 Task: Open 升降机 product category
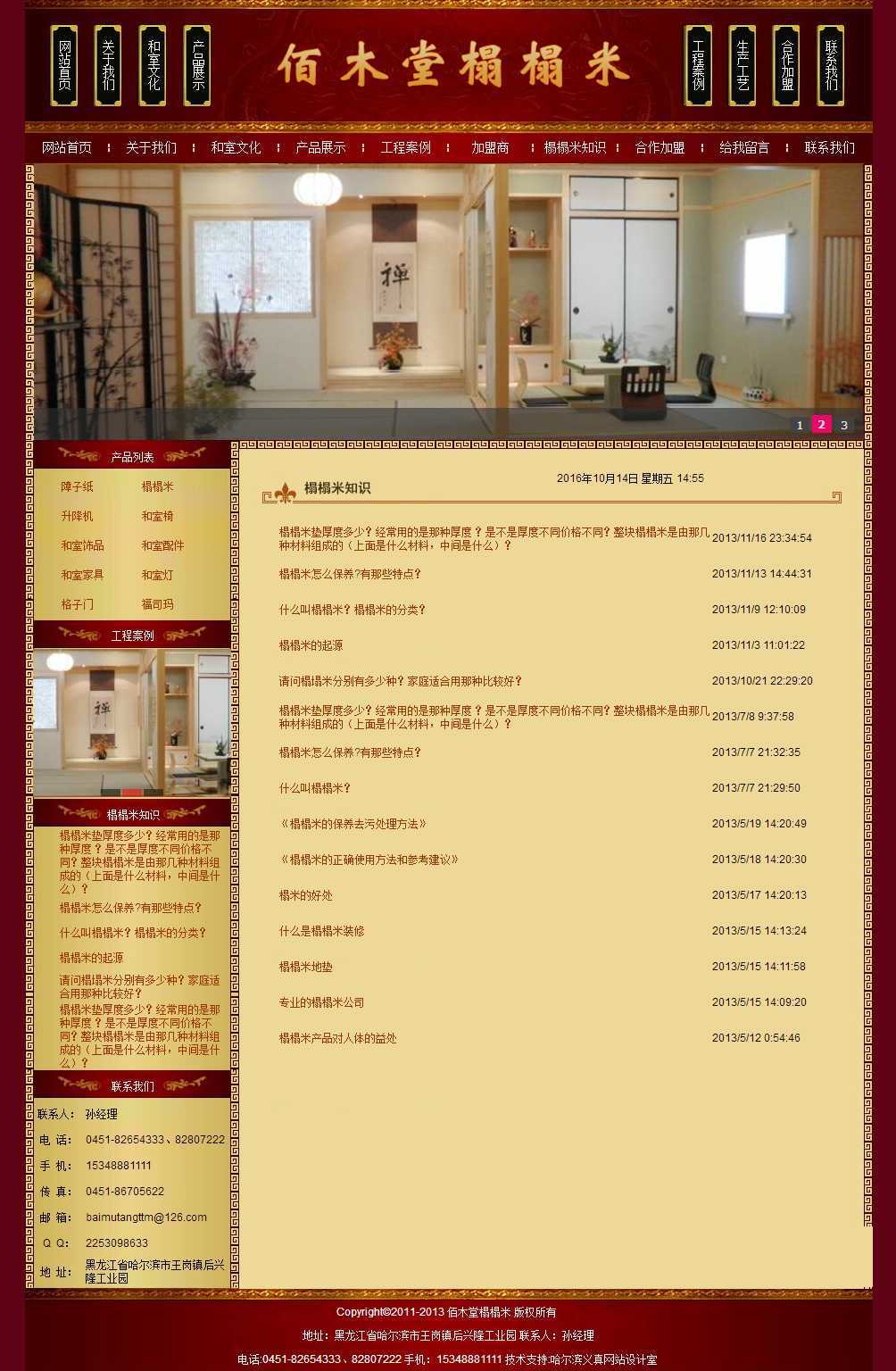pos(77,516)
